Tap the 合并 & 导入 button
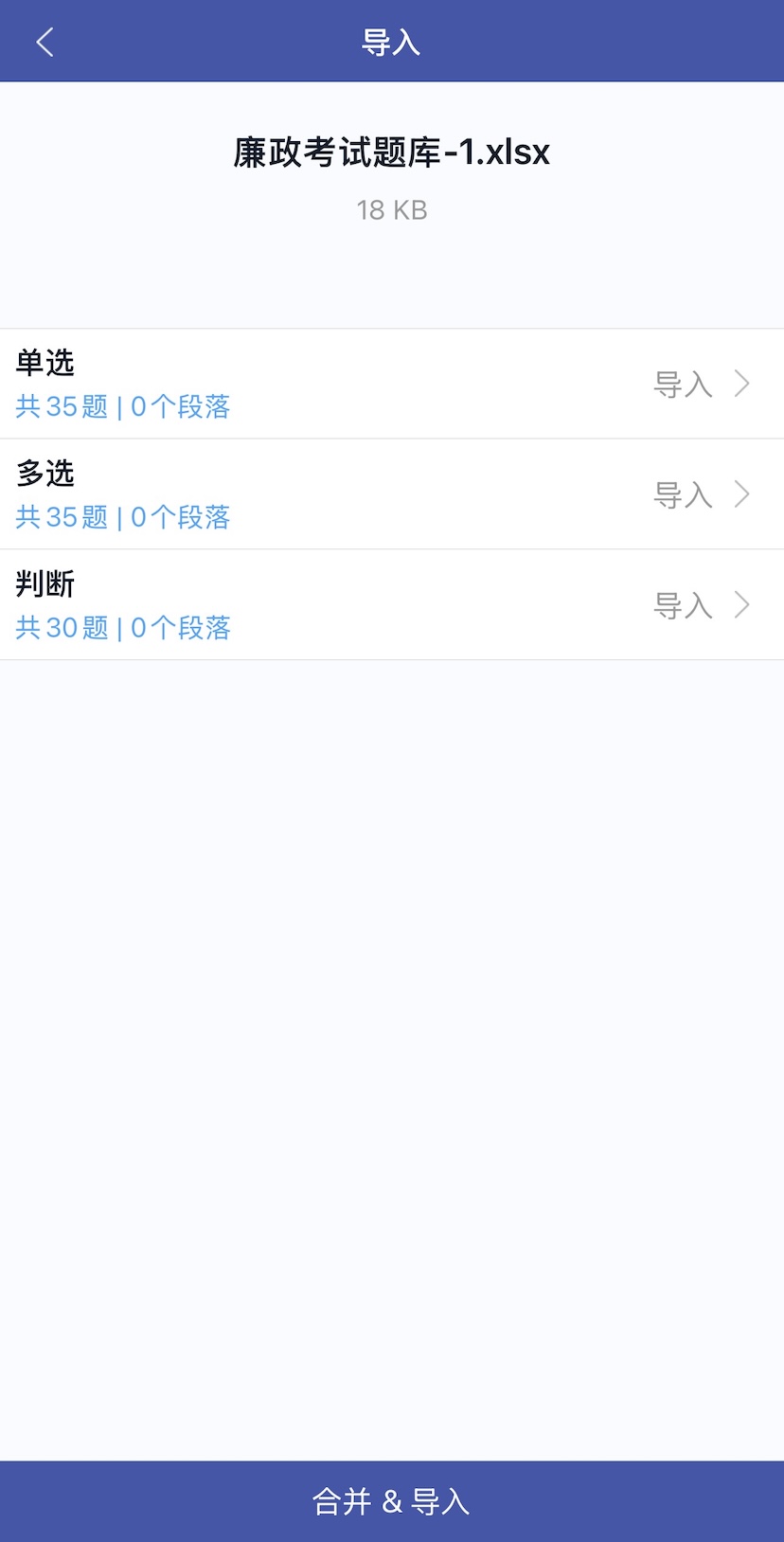The image size is (784, 1542). click(392, 1501)
